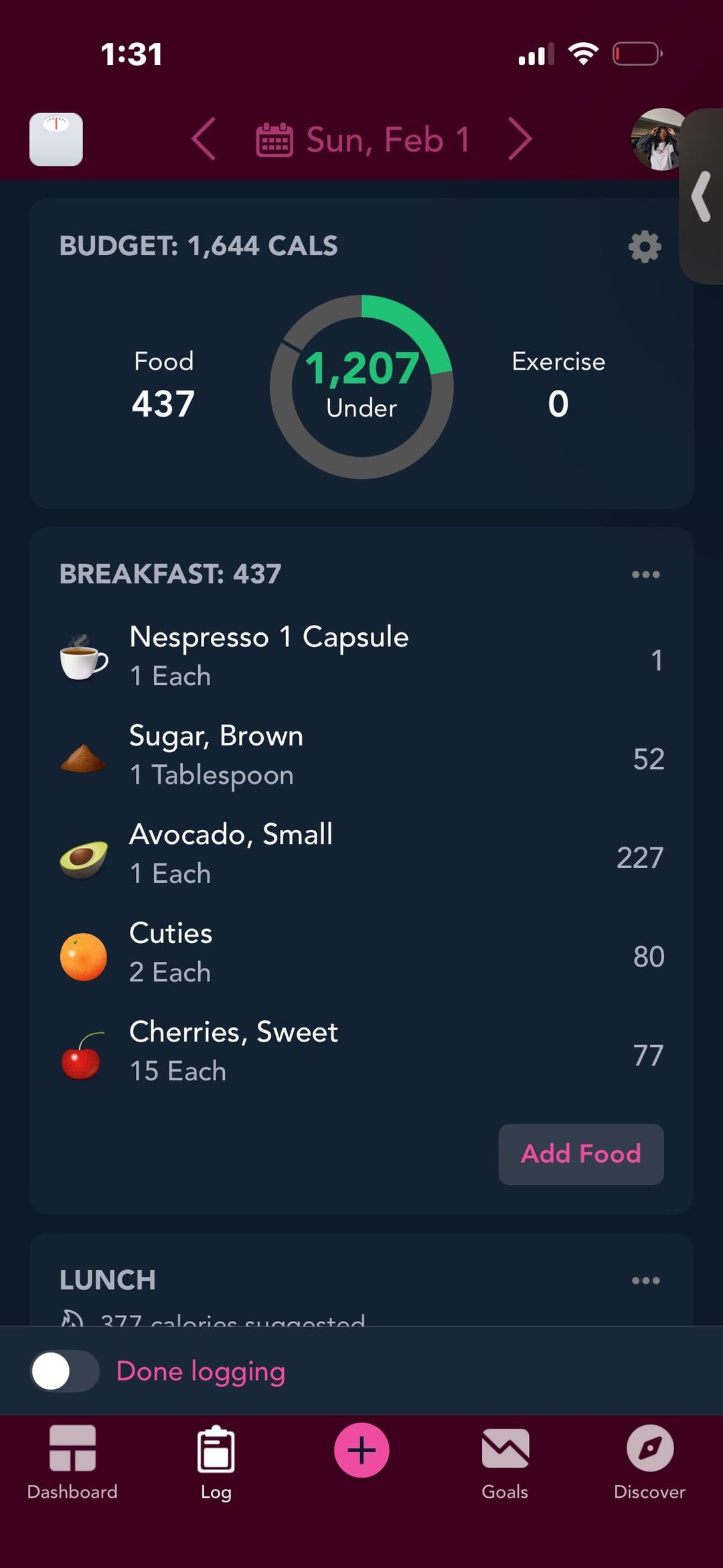
Task: Toggle the Done logging switch
Action: [x=65, y=1371]
